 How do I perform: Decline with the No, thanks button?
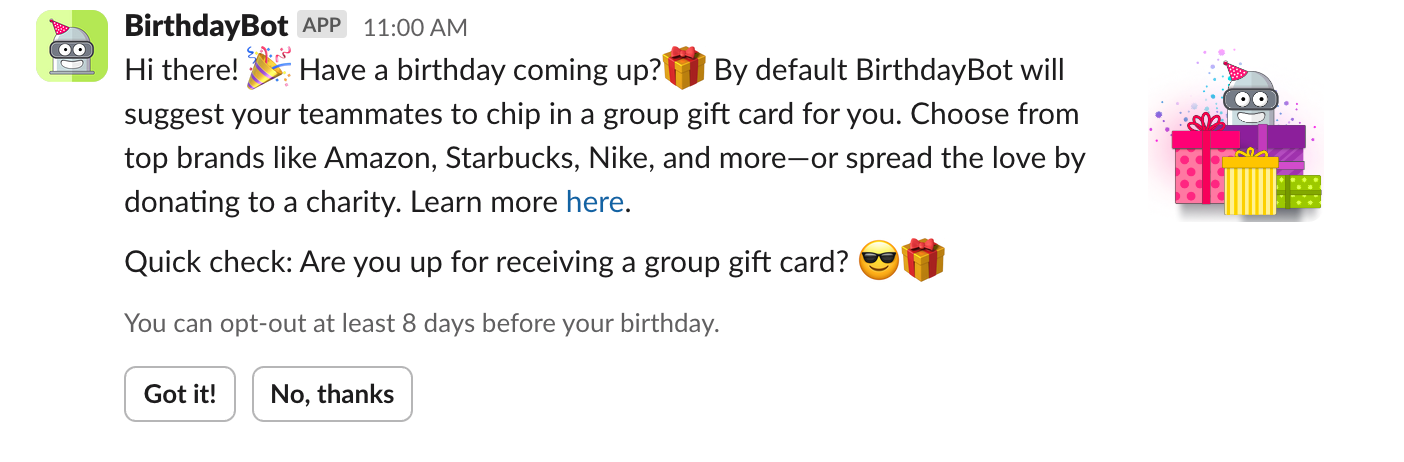[332, 394]
